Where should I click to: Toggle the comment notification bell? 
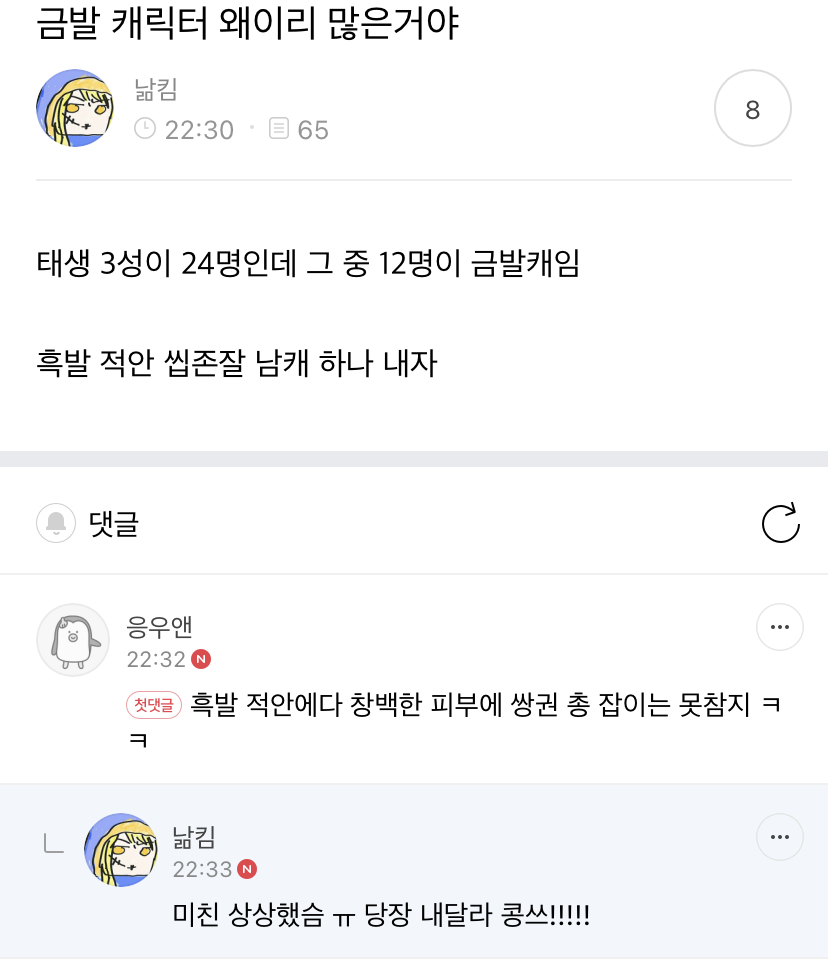56,523
